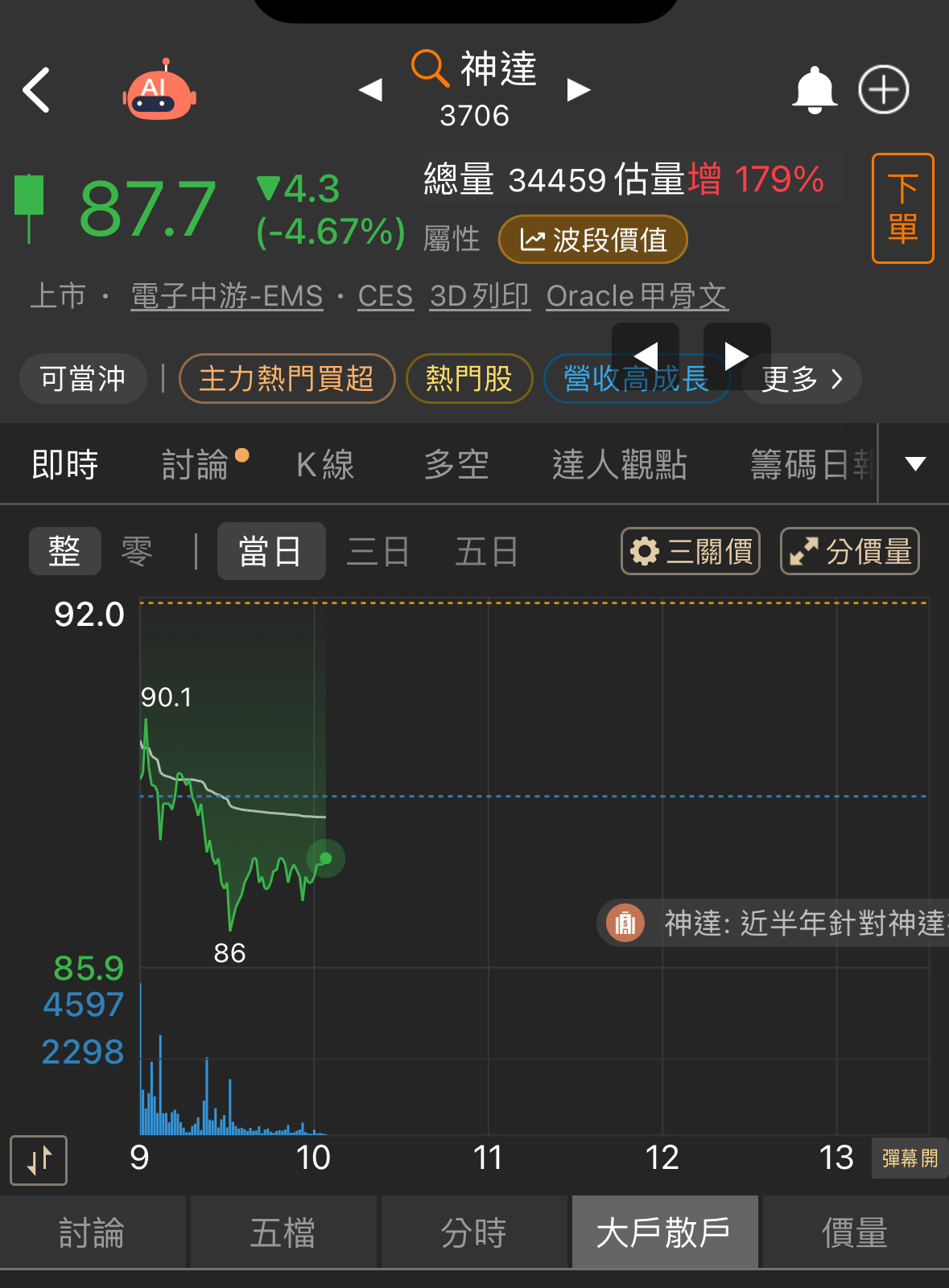Show 更多 tags
The height and width of the screenshot is (1288, 949).
[x=801, y=378]
